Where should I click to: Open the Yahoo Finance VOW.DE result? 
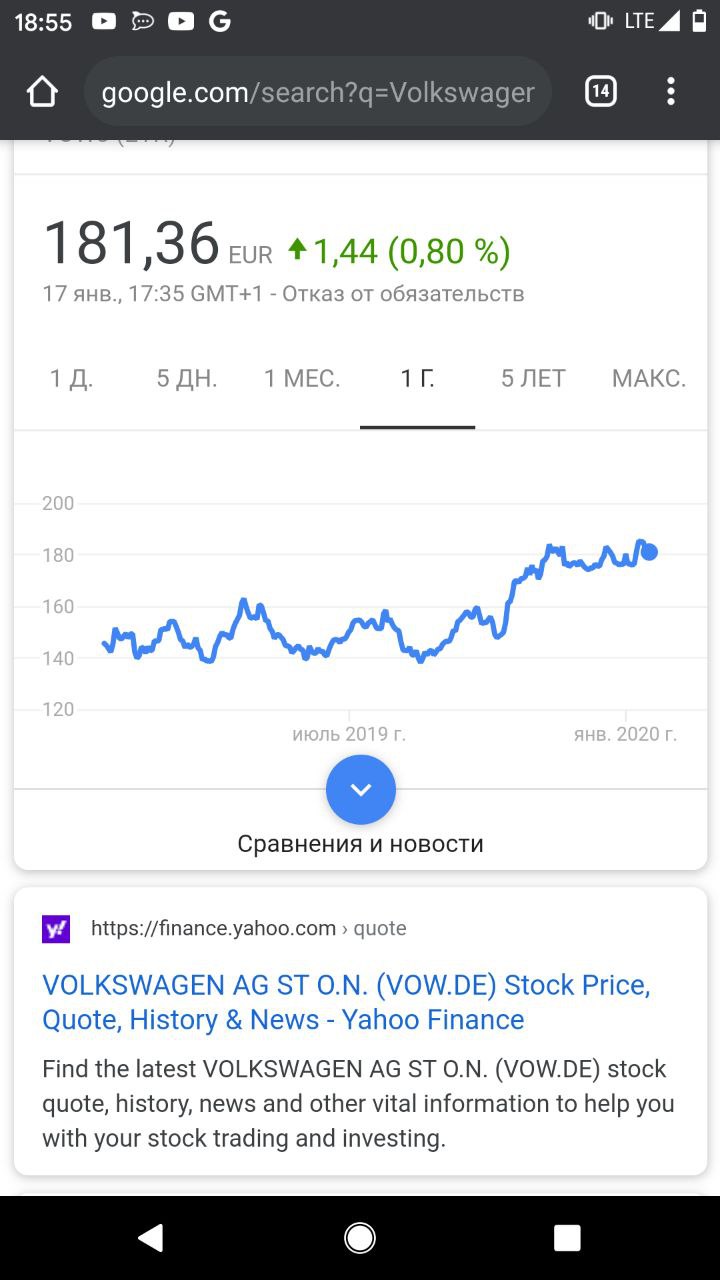[346, 1002]
